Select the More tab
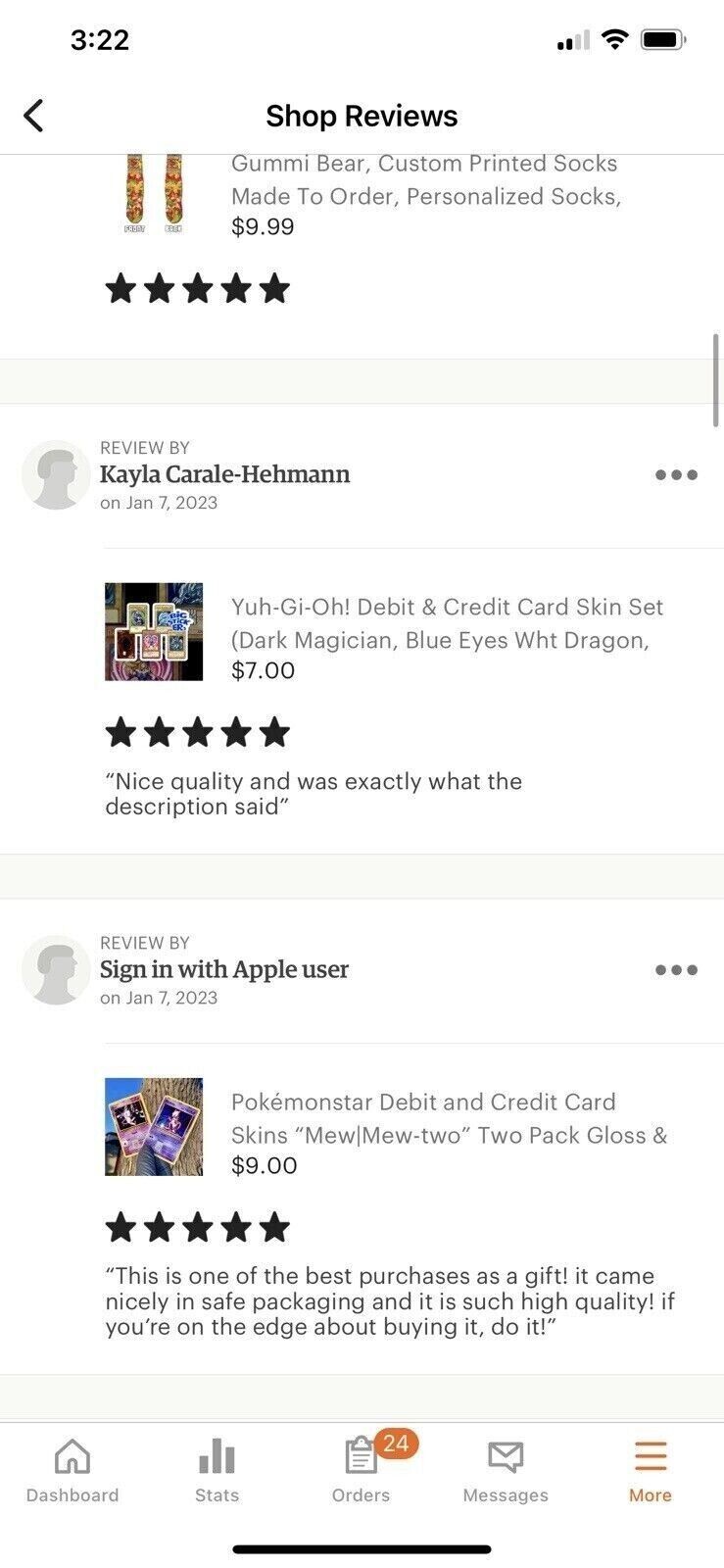This screenshot has height=1568, width=724. [651, 1470]
